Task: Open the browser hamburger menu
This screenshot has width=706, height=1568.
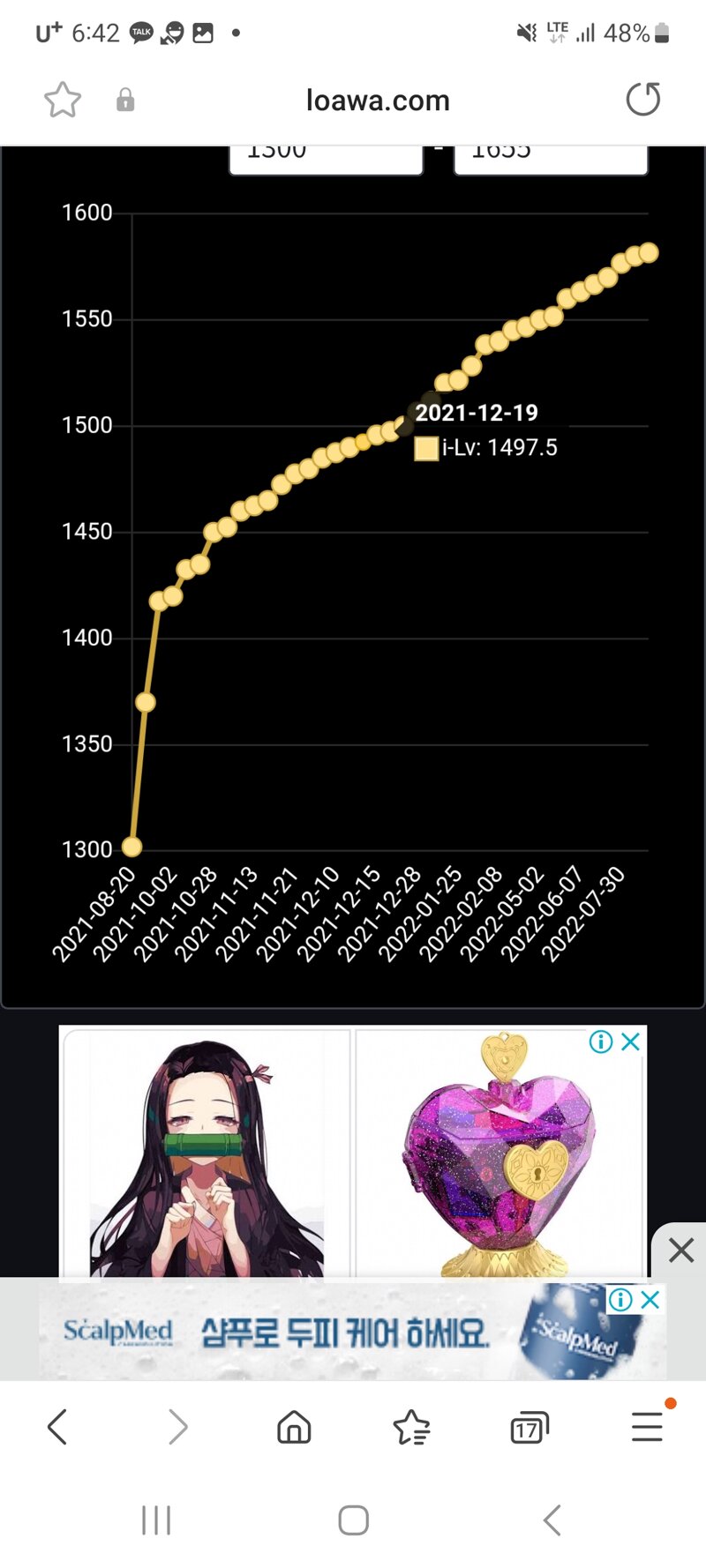Action: point(647,1426)
